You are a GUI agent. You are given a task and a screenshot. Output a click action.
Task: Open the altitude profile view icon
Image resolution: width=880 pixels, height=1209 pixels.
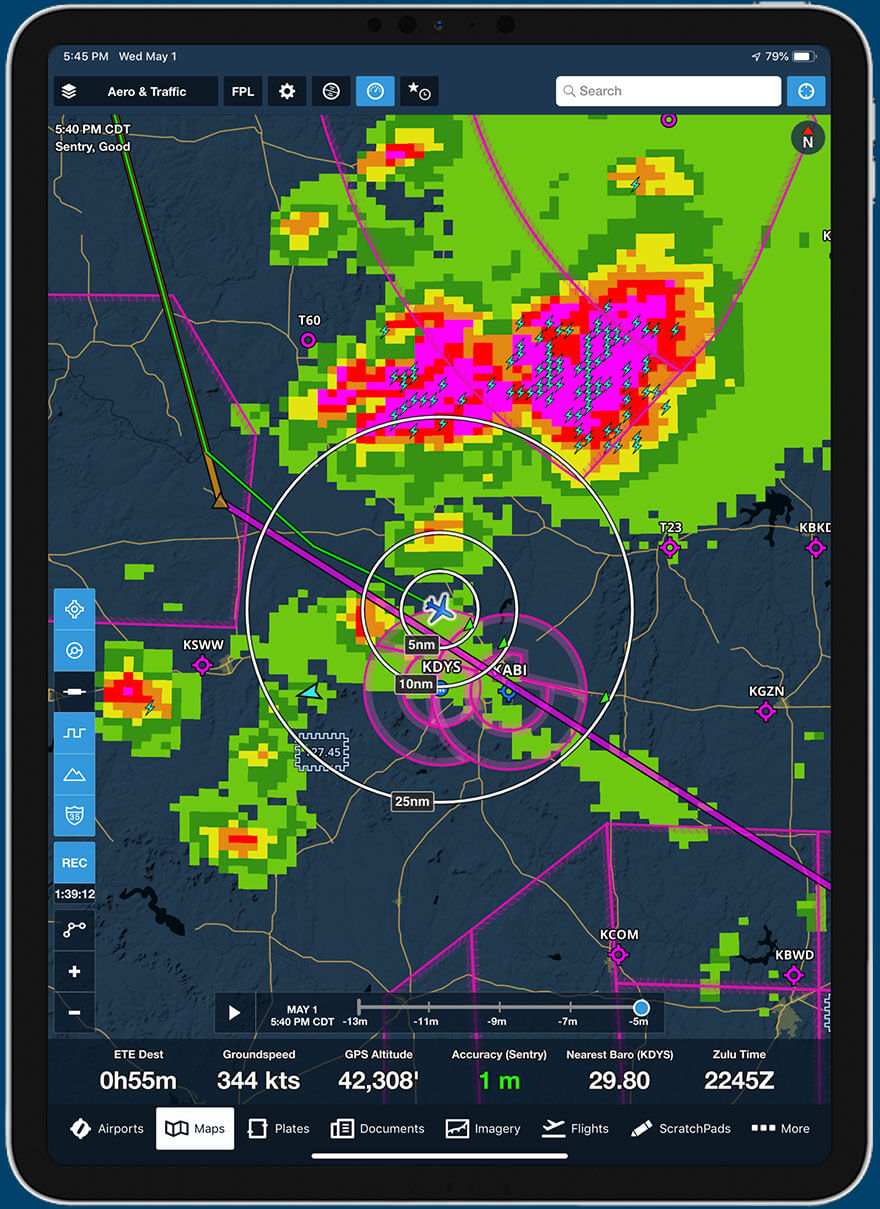pos(74,733)
